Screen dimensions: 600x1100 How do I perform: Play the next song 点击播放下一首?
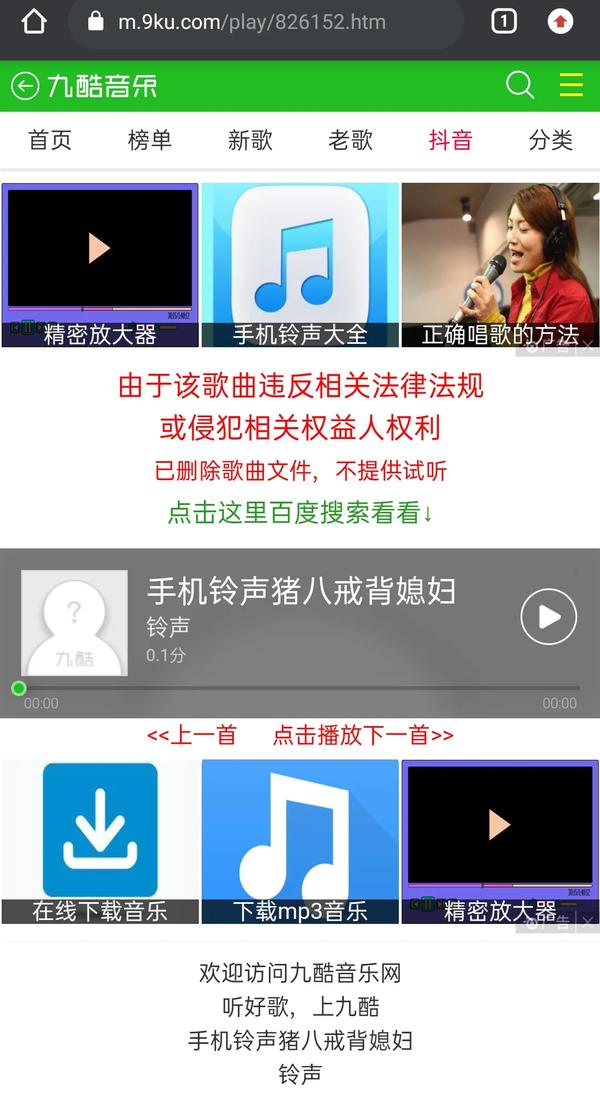coord(363,736)
